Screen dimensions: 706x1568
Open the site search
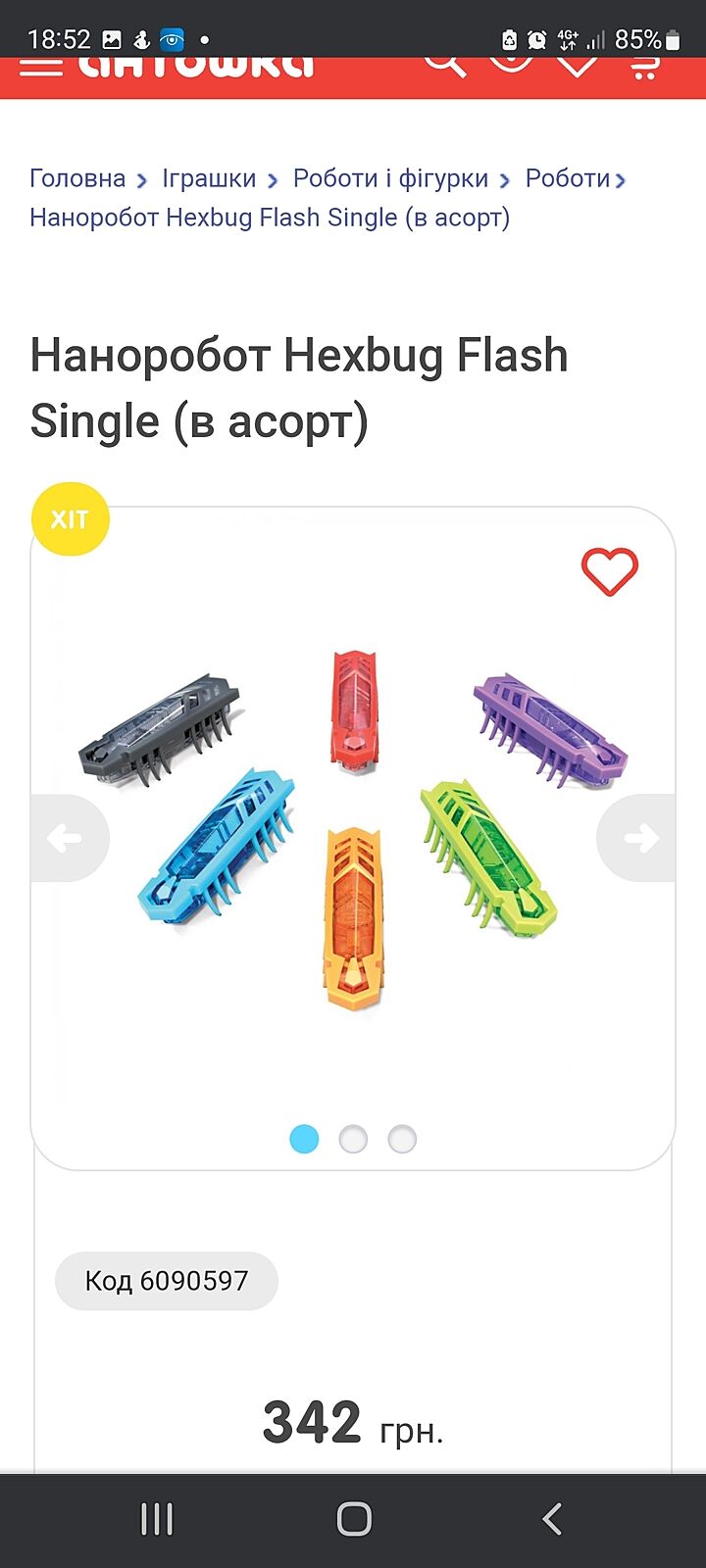444,65
